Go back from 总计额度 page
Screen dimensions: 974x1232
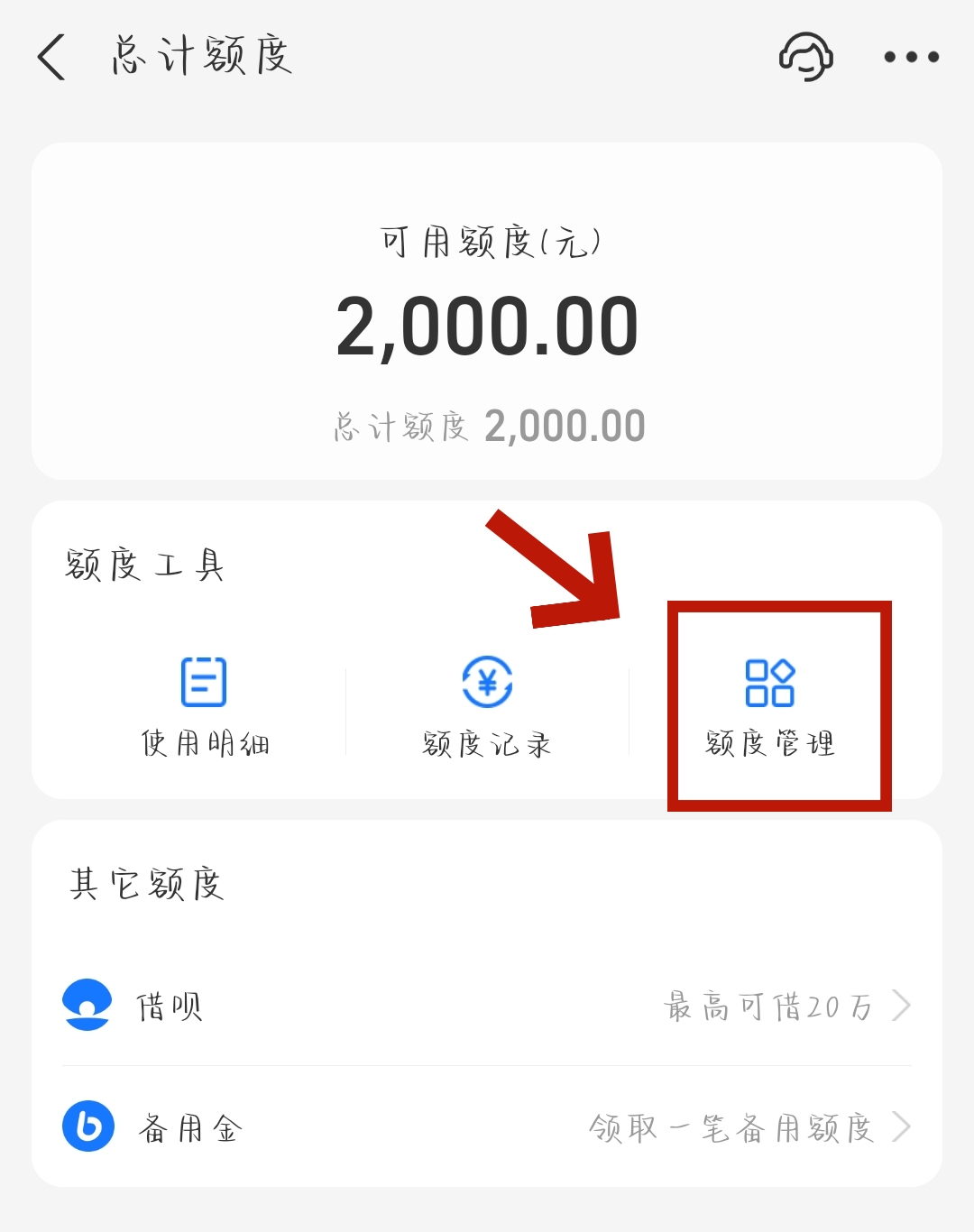52,57
